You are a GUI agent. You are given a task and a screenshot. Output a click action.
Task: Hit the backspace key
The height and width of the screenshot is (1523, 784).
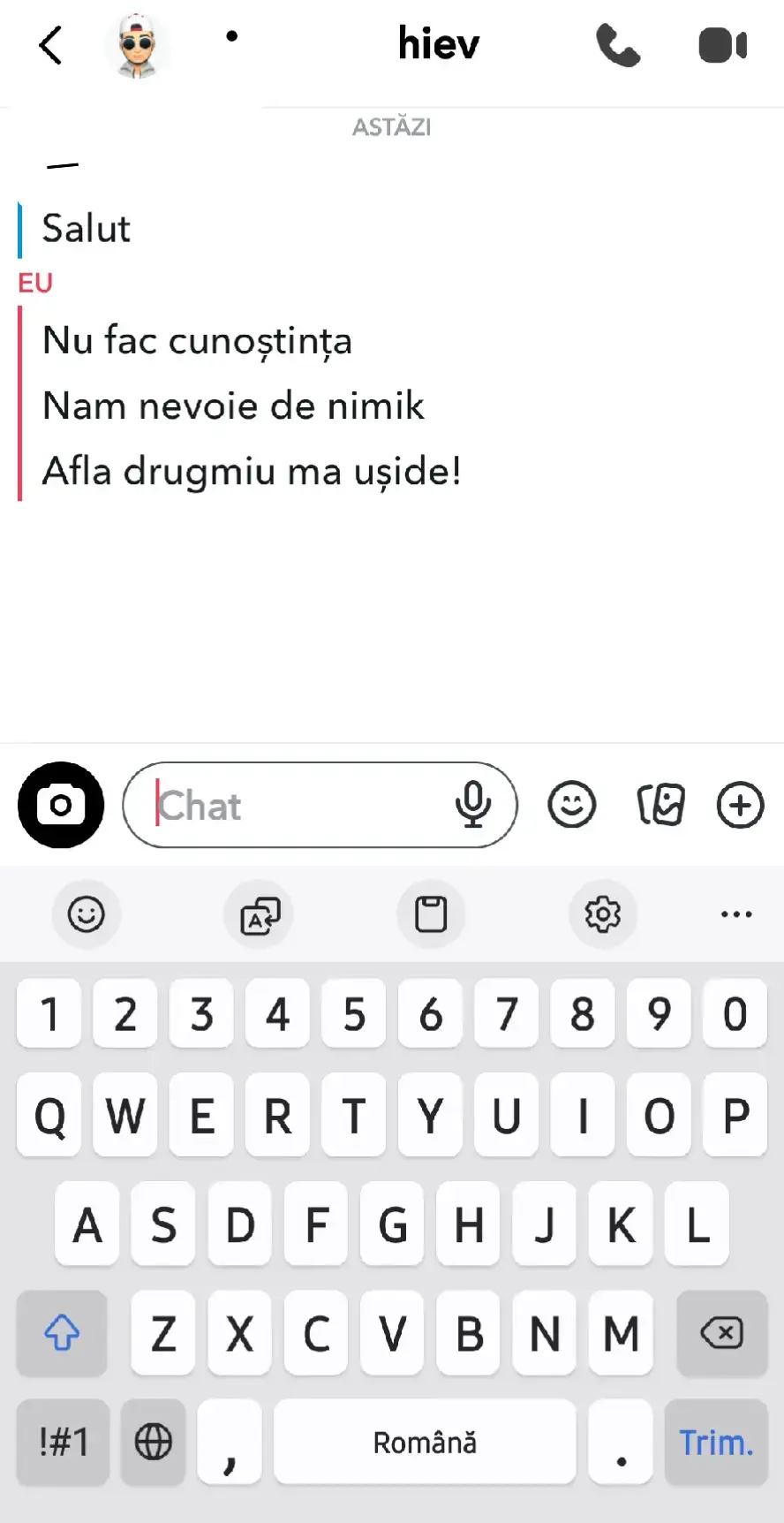point(722,1332)
